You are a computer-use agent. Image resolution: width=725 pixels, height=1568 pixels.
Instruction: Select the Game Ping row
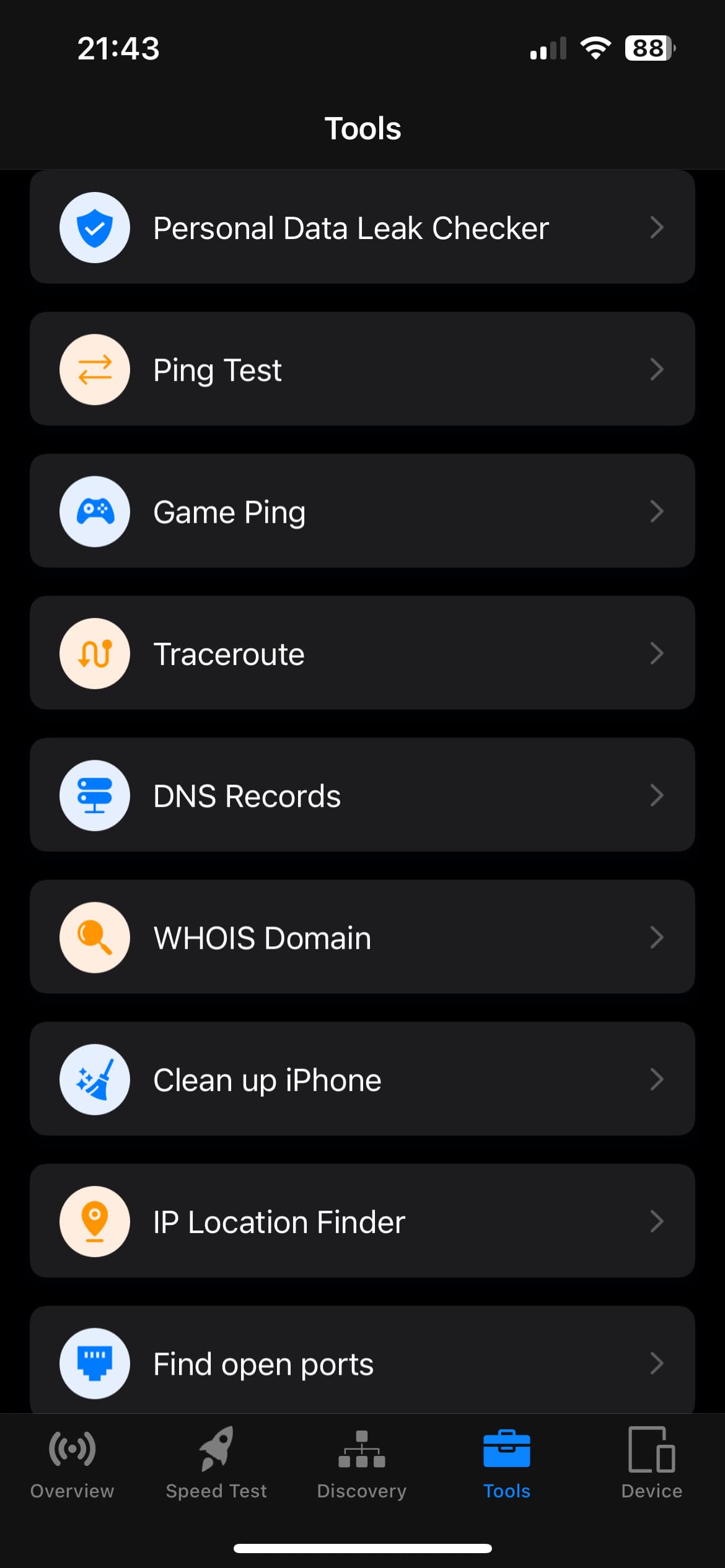click(x=362, y=511)
